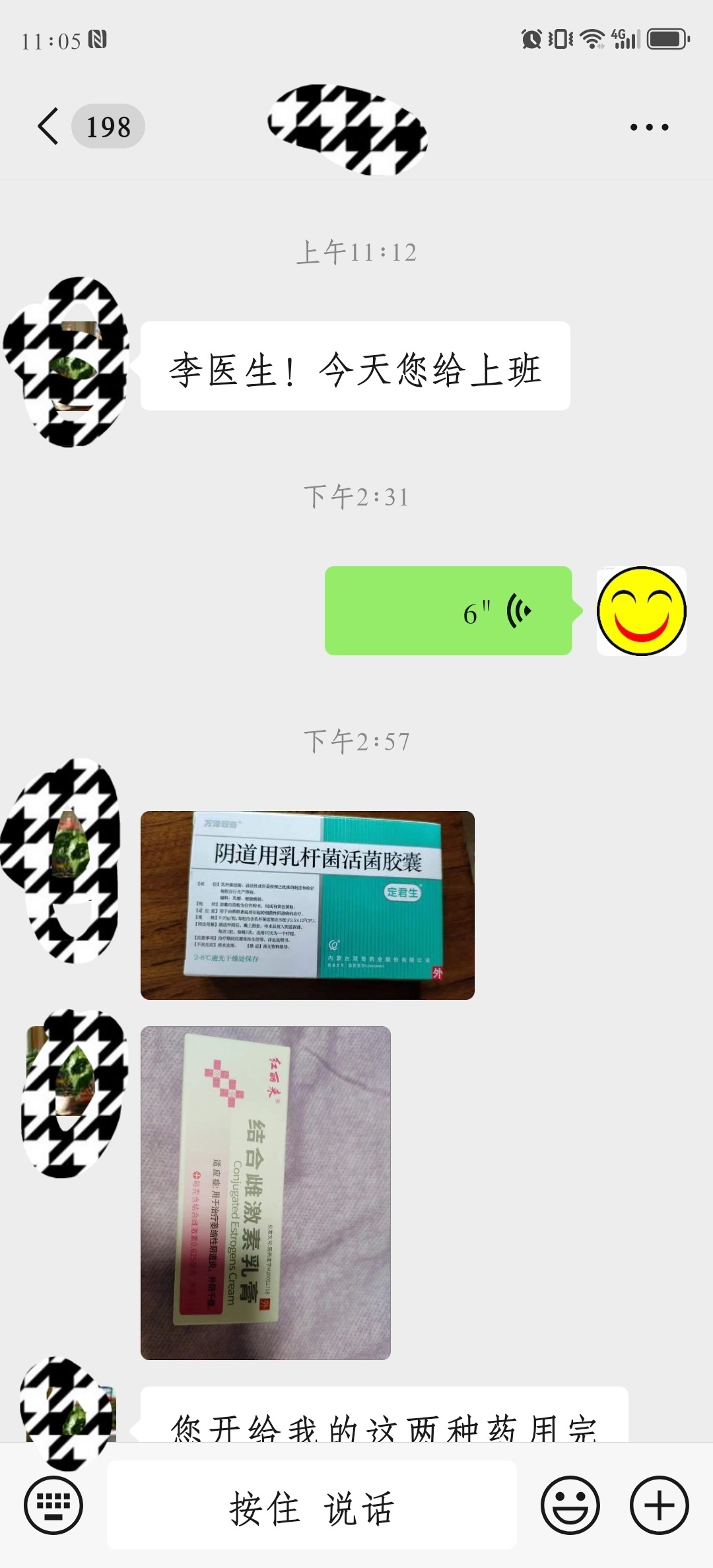Go back to the chat list
The height and width of the screenshot is (1568, 713).
[49, 126]
